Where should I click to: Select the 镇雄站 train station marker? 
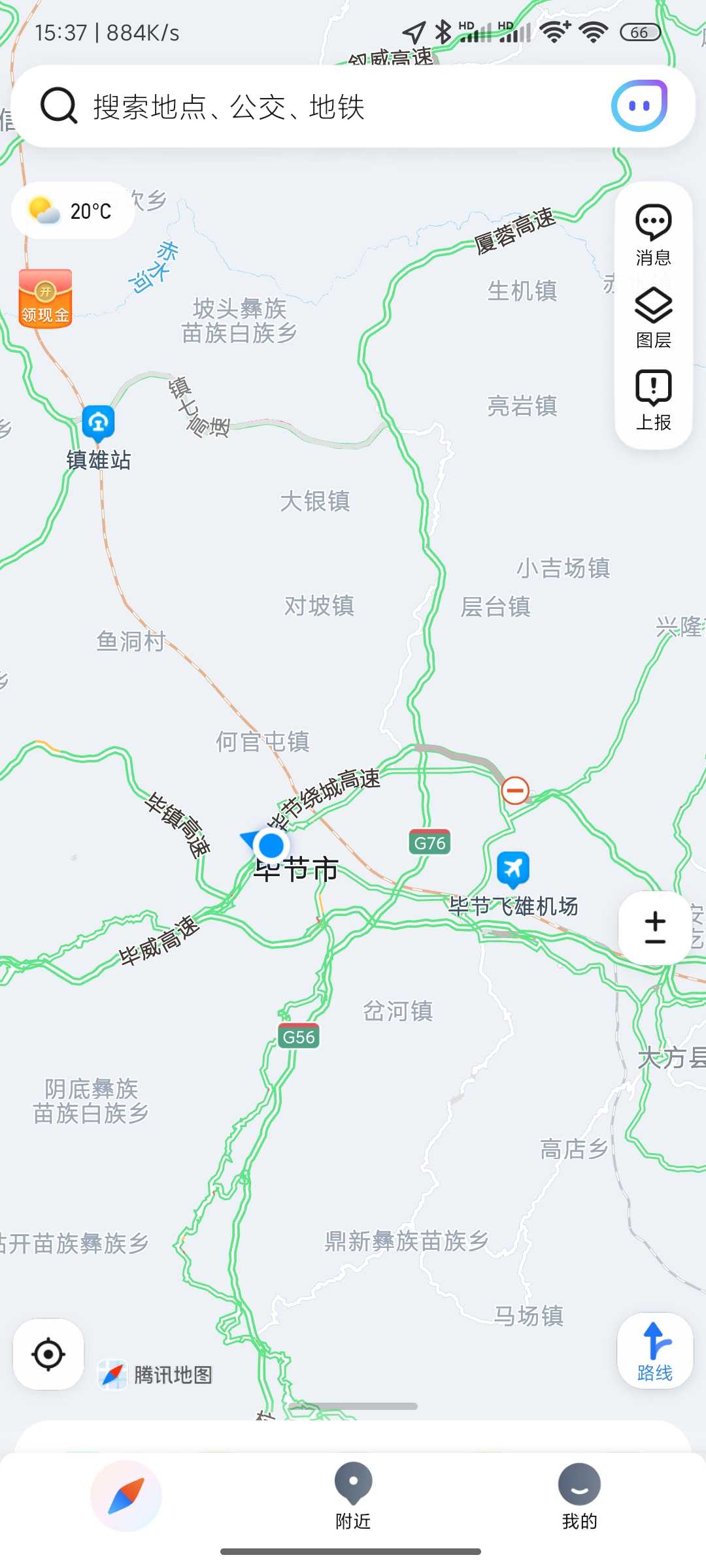click(x=99, y=423)
